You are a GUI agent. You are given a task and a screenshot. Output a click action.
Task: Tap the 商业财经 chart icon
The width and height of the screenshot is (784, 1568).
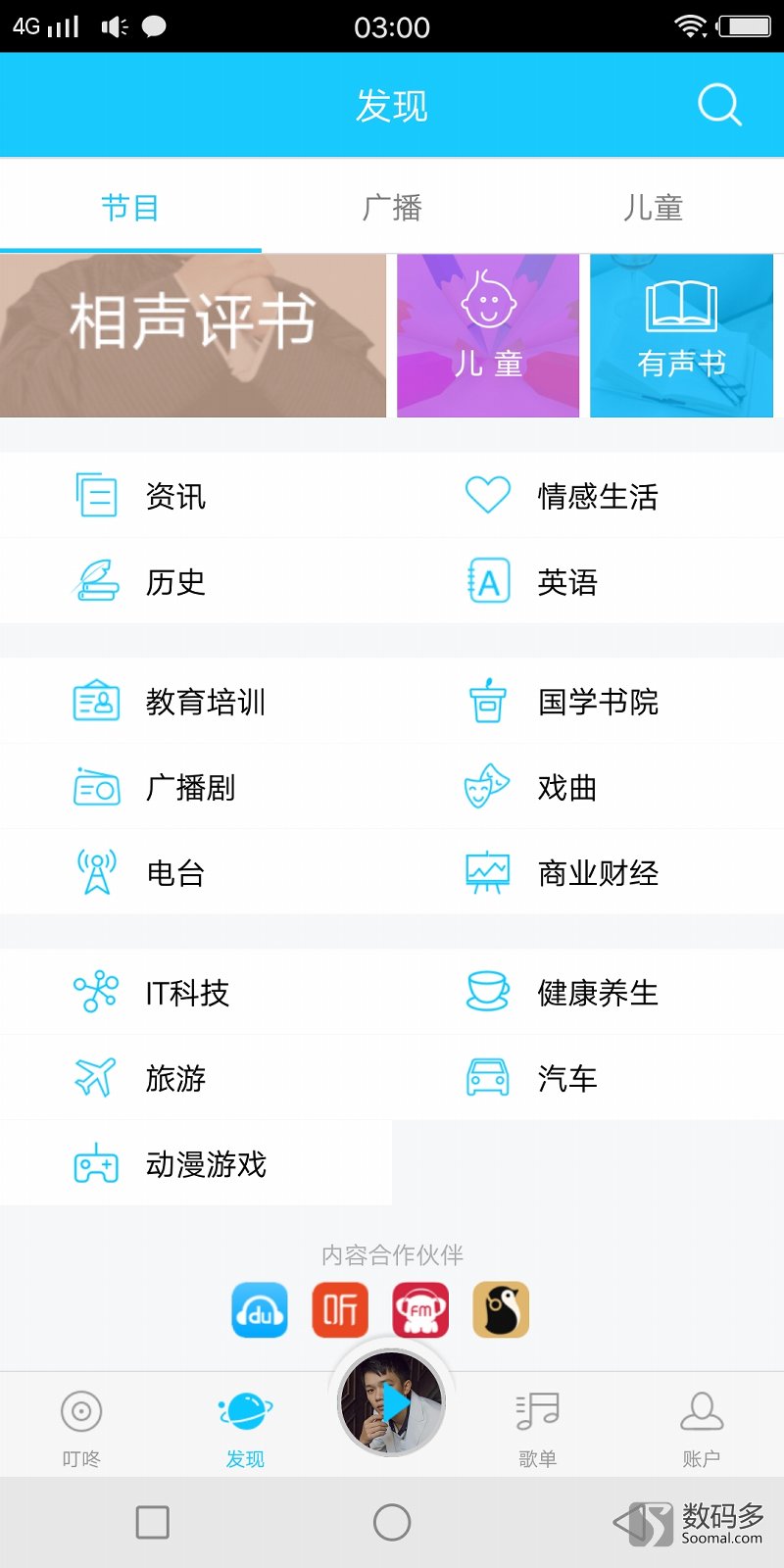click(487, 871)
